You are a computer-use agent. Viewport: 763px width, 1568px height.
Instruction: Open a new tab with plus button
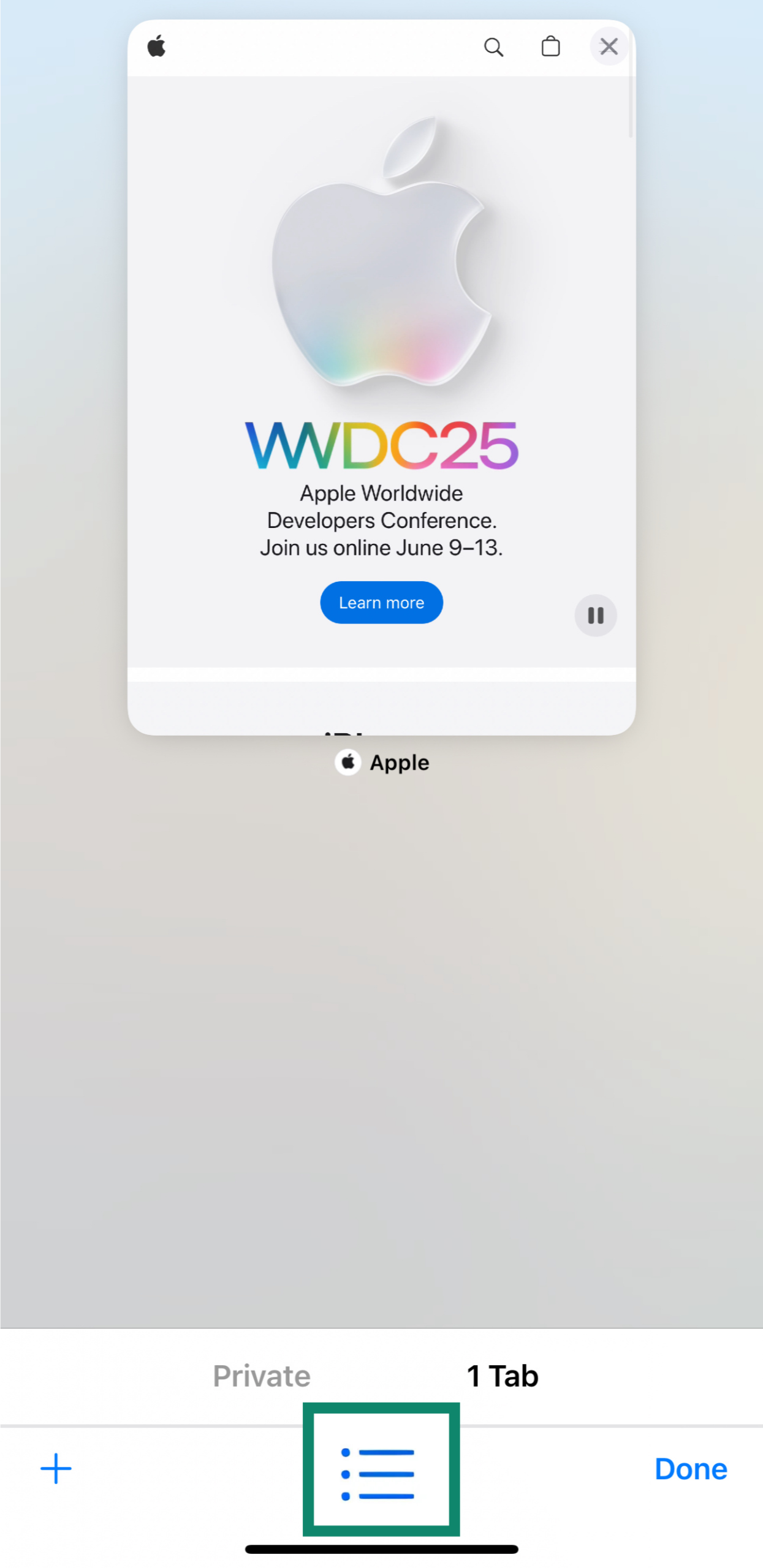pyautogui.click(x=56, y=1468)
